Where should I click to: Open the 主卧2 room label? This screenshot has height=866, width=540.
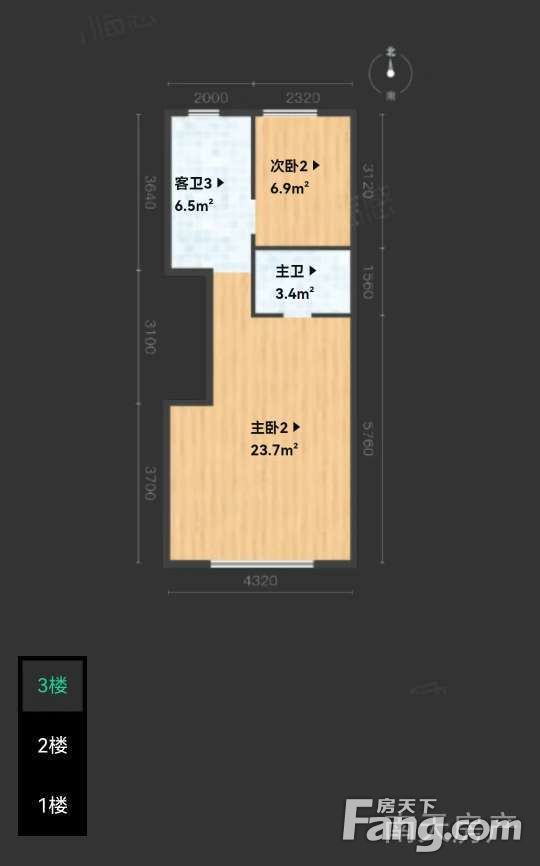pyautogui.click(x=276, y=427)
